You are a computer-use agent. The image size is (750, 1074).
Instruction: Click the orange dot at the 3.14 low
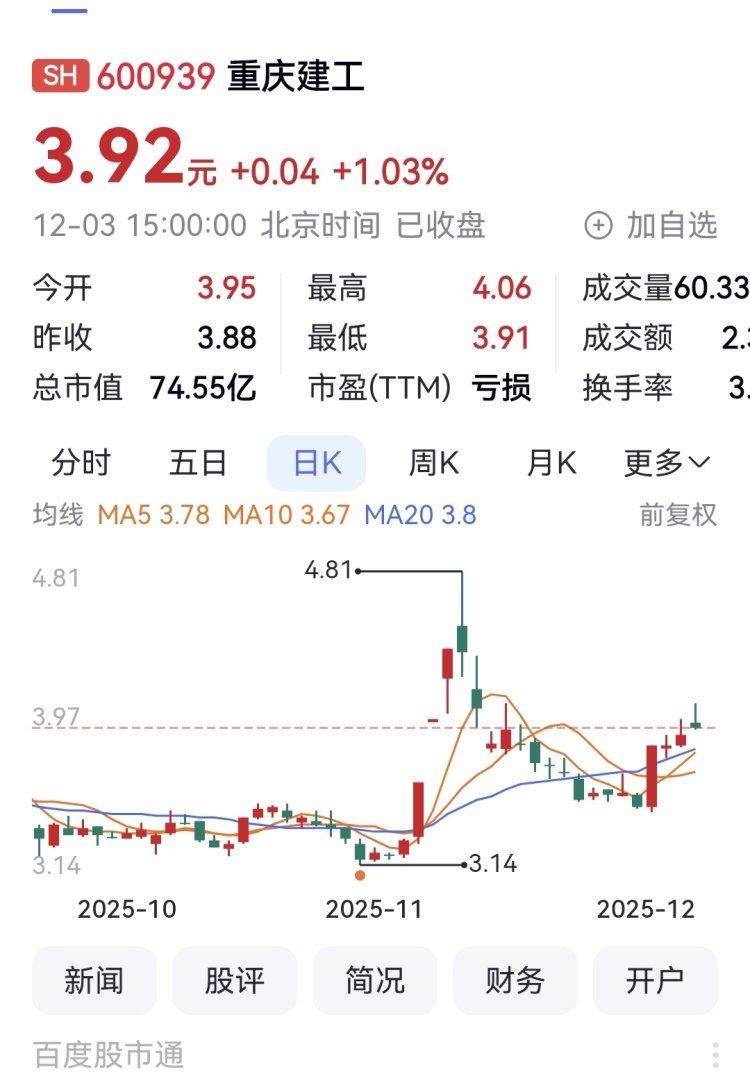tap(361, 874)
